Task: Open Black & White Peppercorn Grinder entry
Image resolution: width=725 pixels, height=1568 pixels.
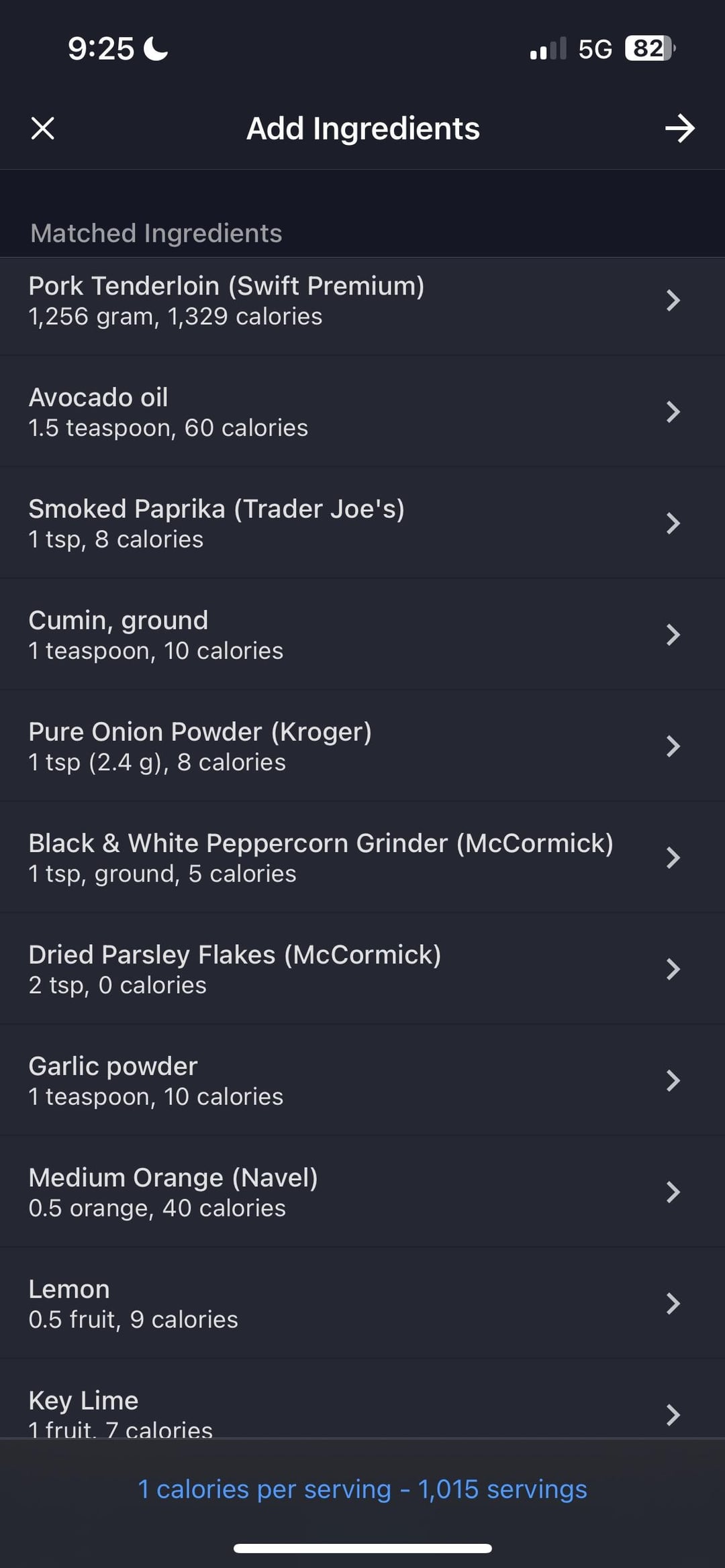Action: pyautogui.click(x=362, y=857)
